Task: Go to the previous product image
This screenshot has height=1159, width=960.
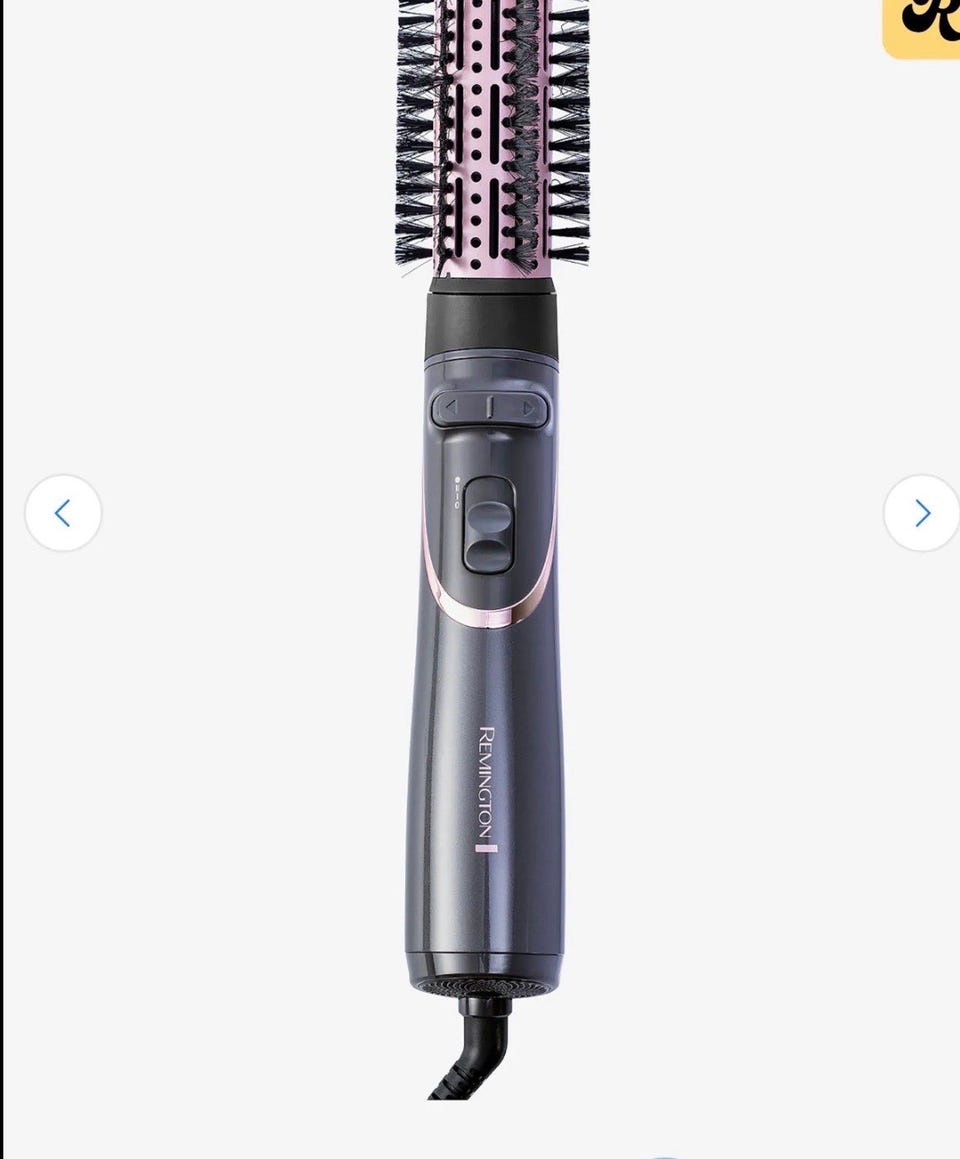Action: click(x=63, y=513)
